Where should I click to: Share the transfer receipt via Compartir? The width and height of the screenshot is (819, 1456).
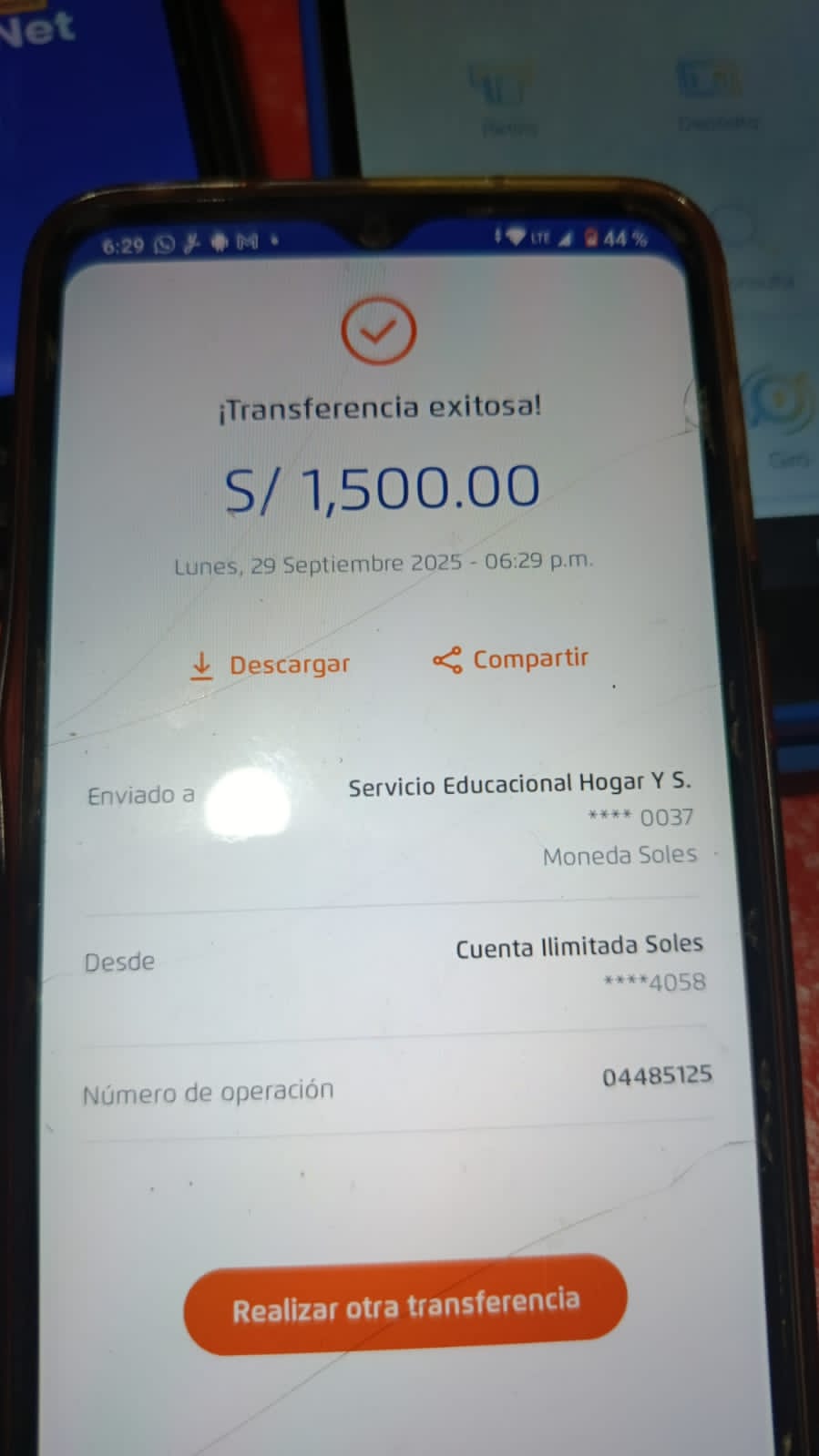point(511,658)
